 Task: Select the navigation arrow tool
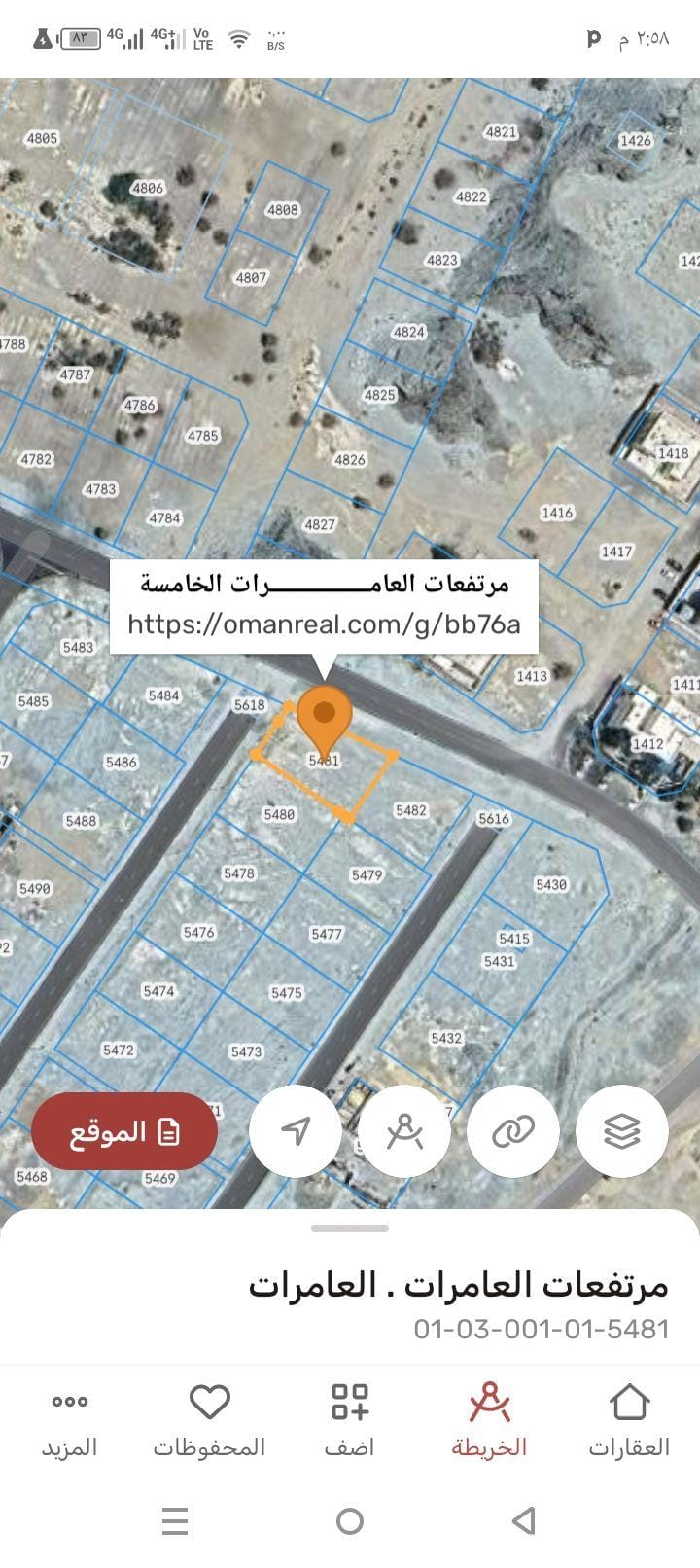coord(296,1130)
